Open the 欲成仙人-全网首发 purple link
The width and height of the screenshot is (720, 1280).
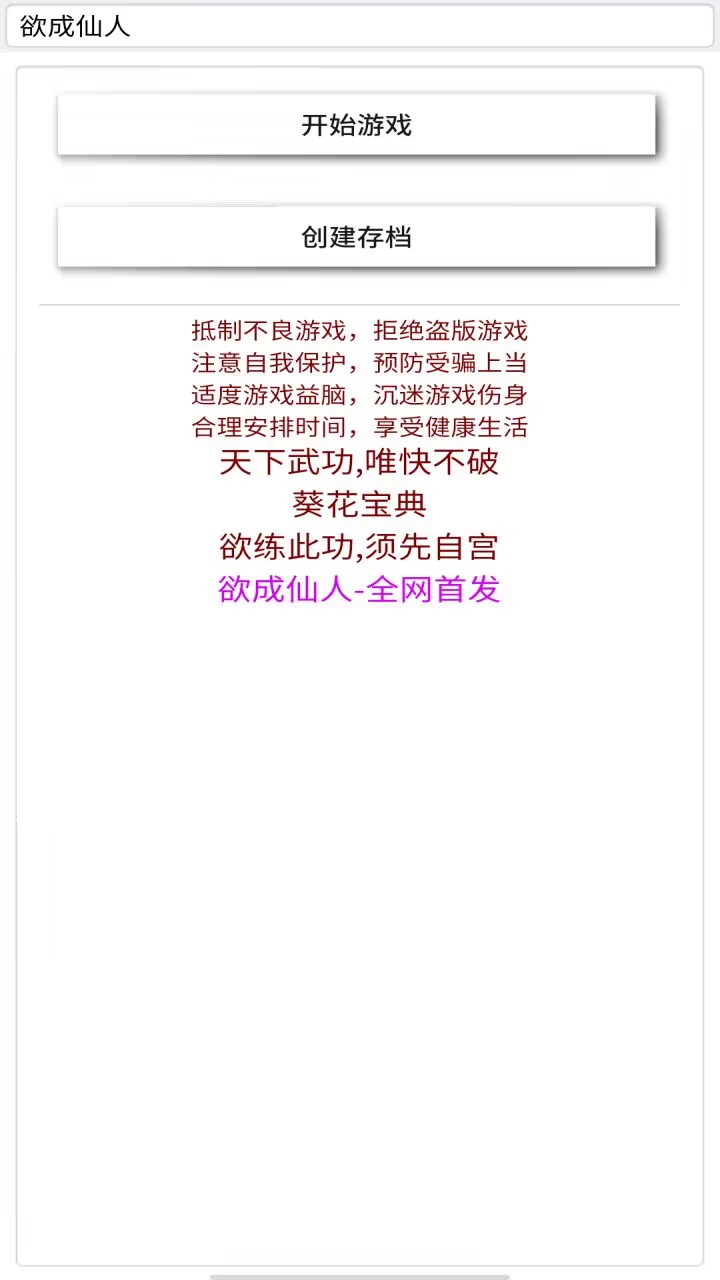pyautogui.click(x=359, y=590)
